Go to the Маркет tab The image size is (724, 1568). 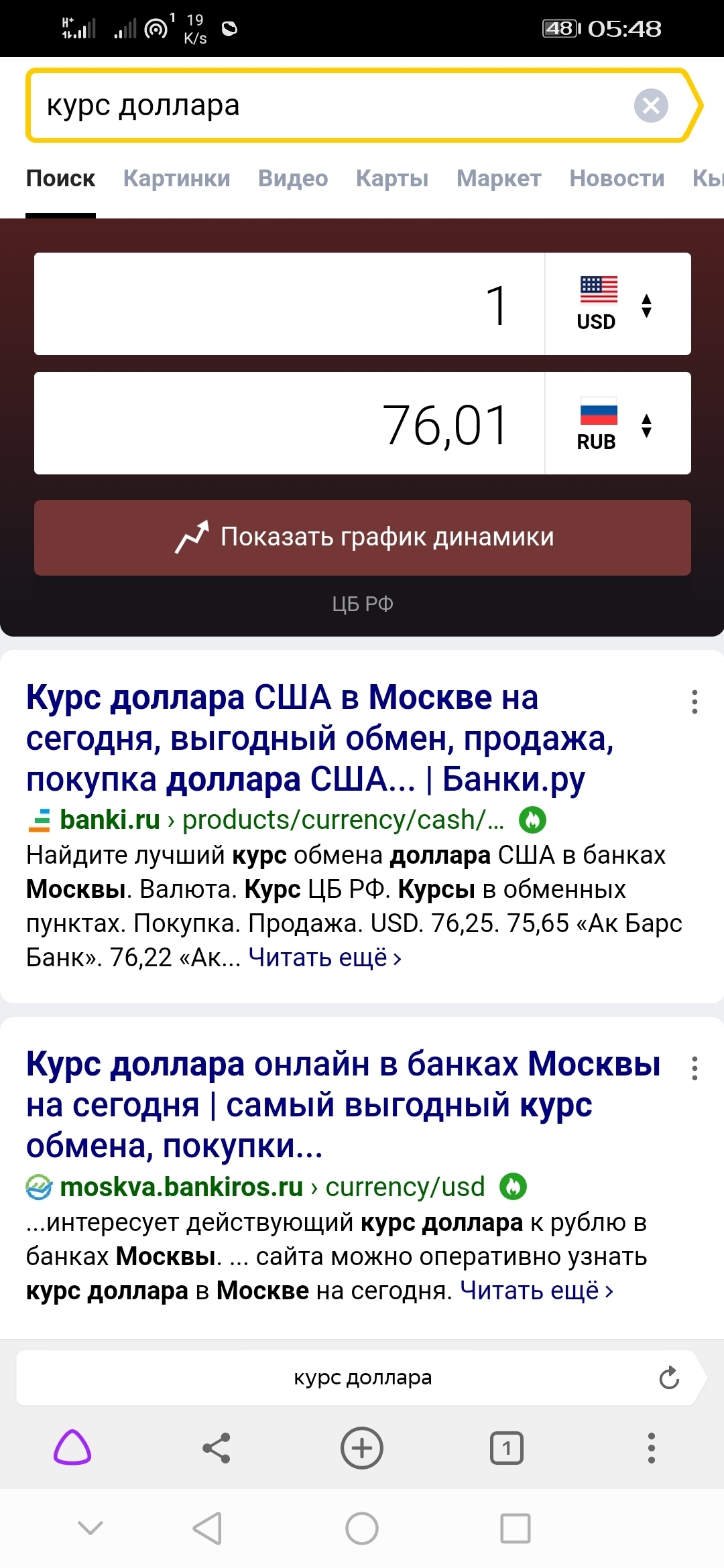[x=499, y=178]
